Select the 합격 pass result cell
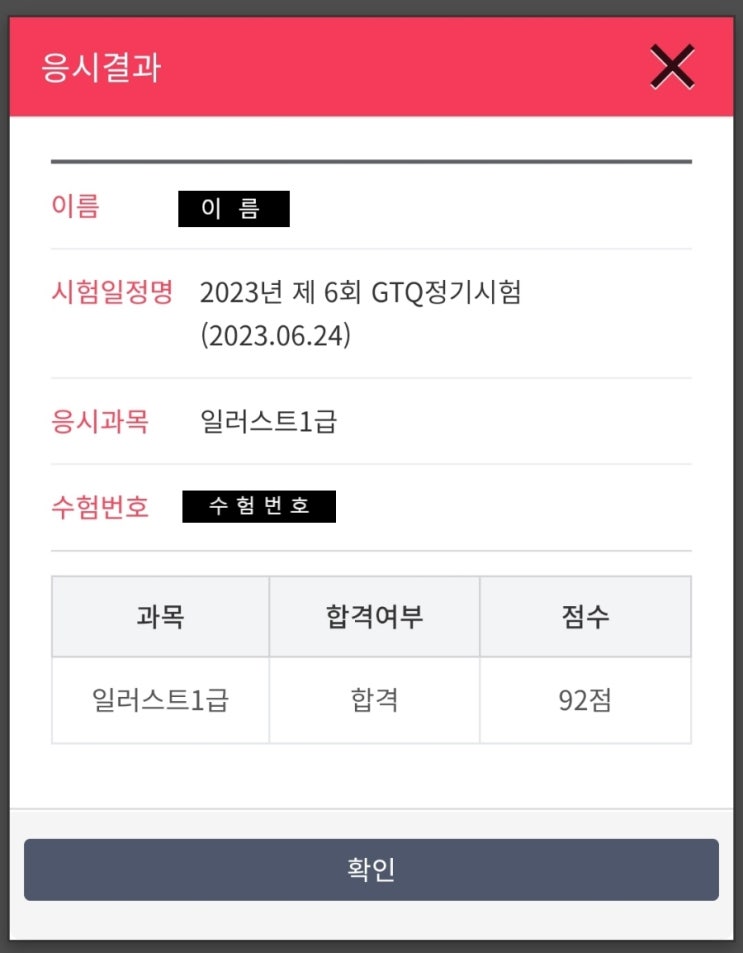Viewport: 743px width, 953px height. [x=375, y=699]
